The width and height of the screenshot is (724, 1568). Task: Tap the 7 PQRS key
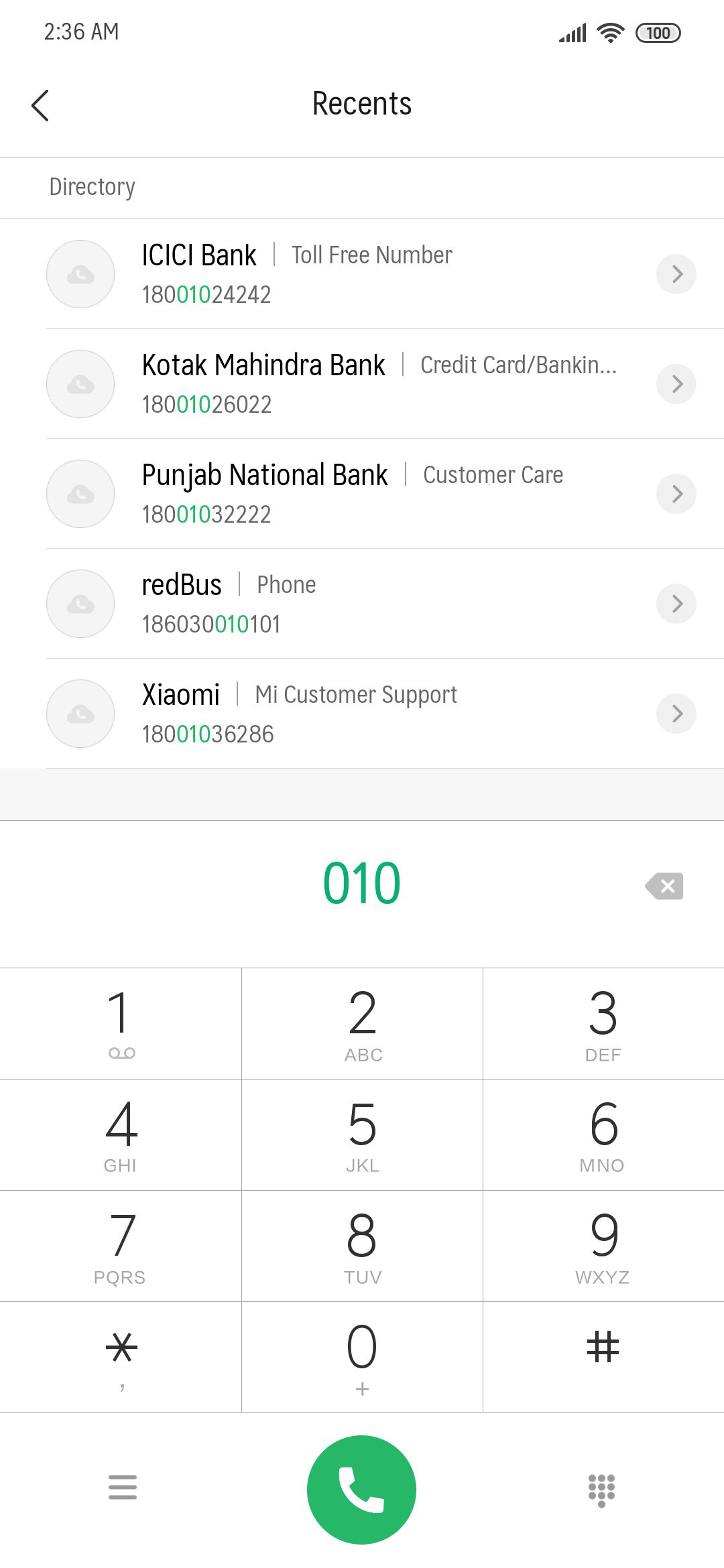(x=121, y=1246)
